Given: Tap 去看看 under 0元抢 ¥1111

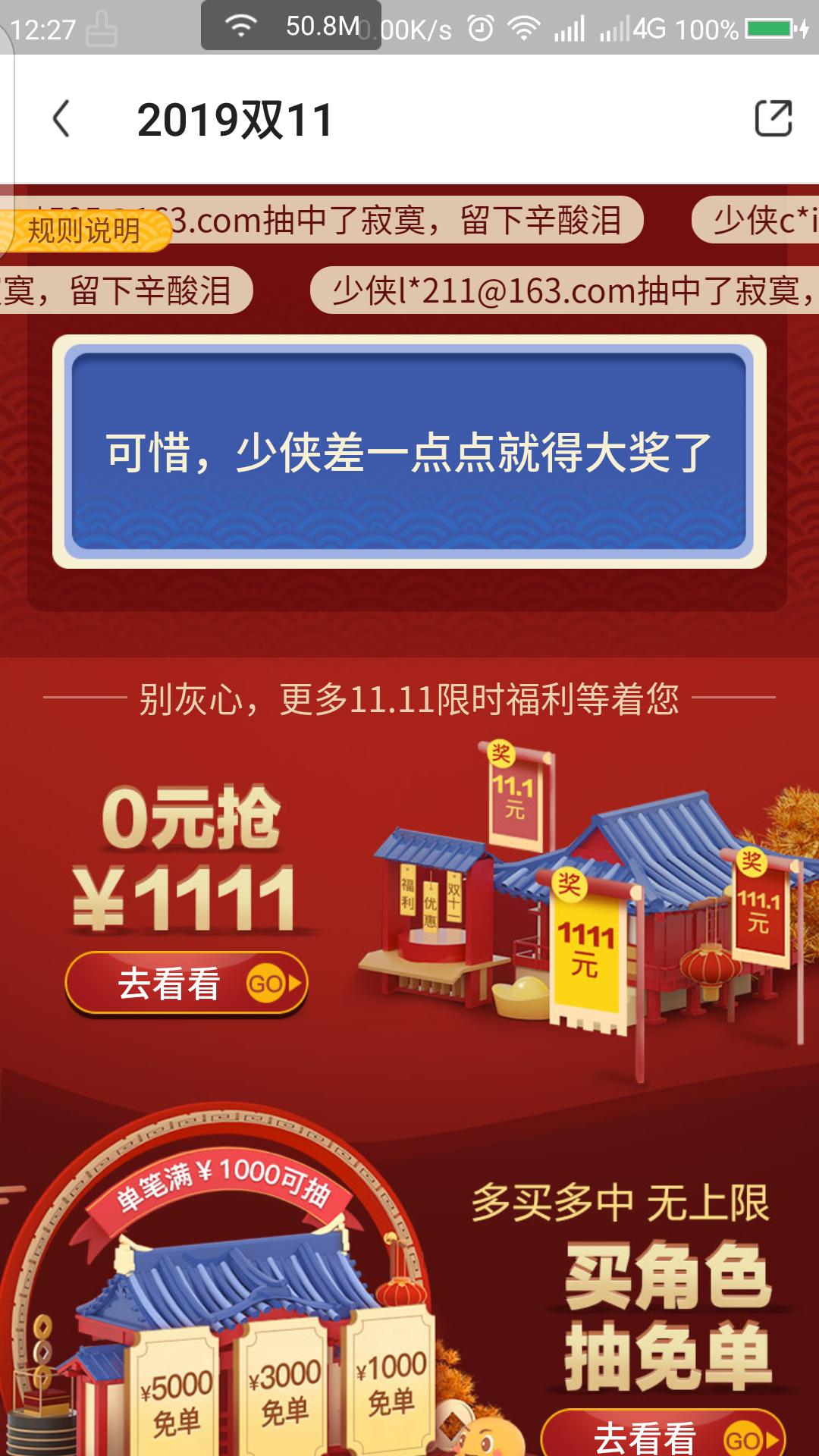Looking at the screenshot, I should coord(187,983).
